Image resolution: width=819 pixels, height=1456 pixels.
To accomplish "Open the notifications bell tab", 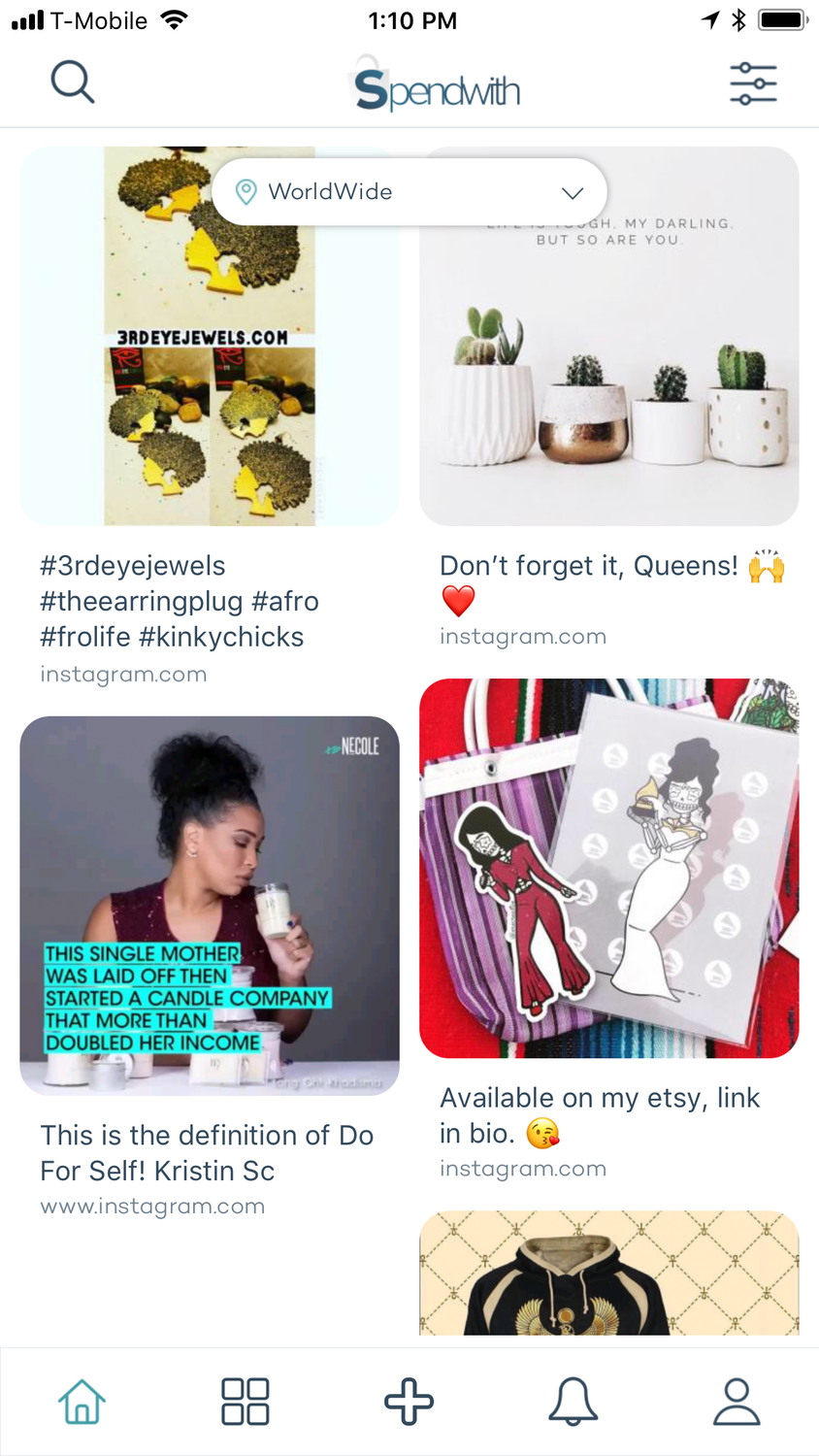I will point(573,1402).
